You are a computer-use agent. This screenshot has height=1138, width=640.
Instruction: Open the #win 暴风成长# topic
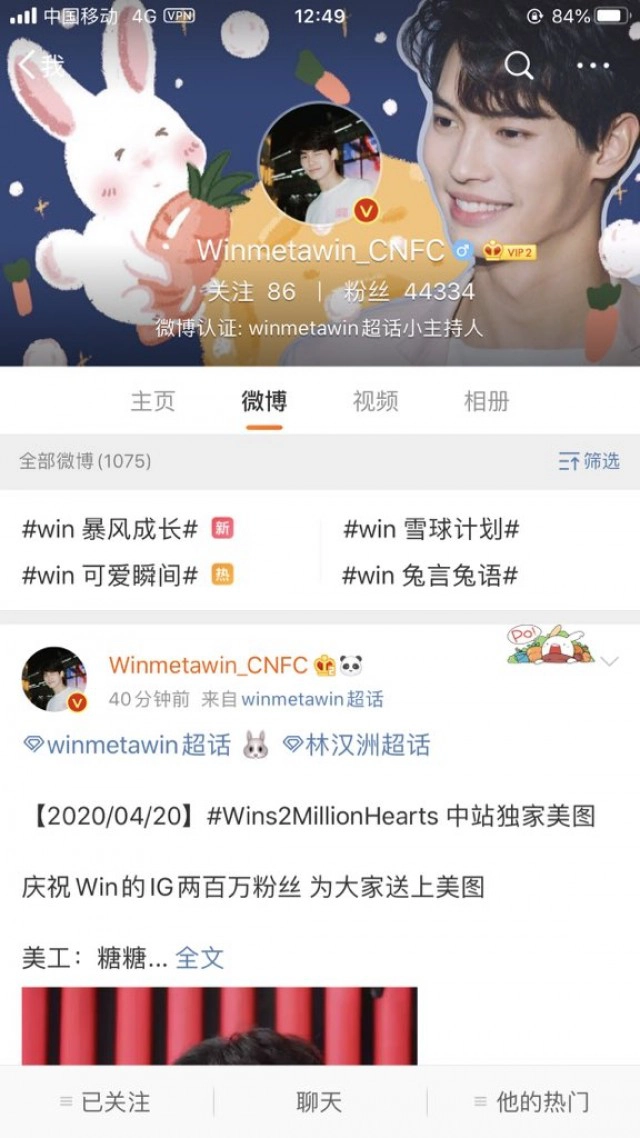(110, 529)
